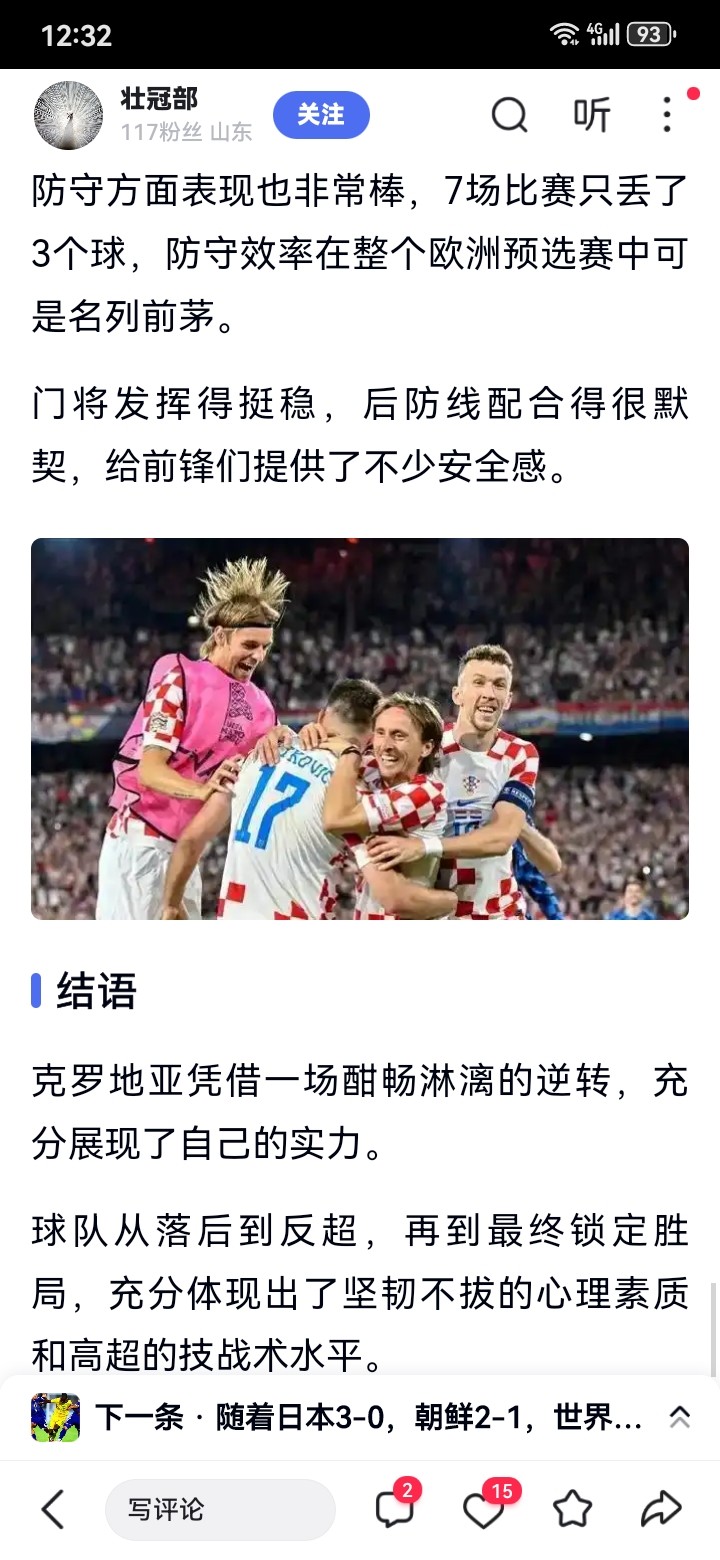Bookmark the article with star icon

572,1509
